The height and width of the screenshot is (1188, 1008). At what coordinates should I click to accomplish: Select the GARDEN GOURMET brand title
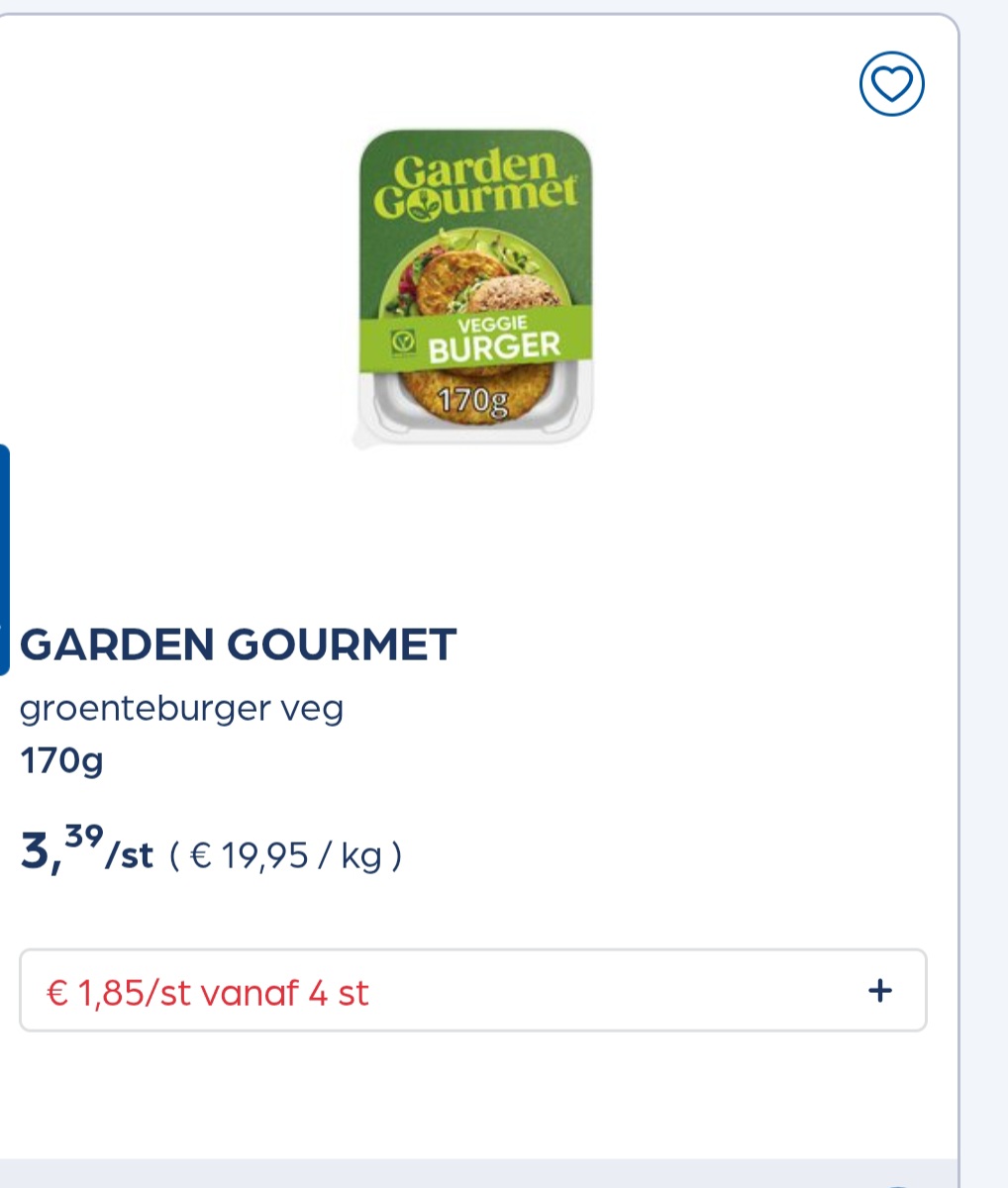click(238, 644)
